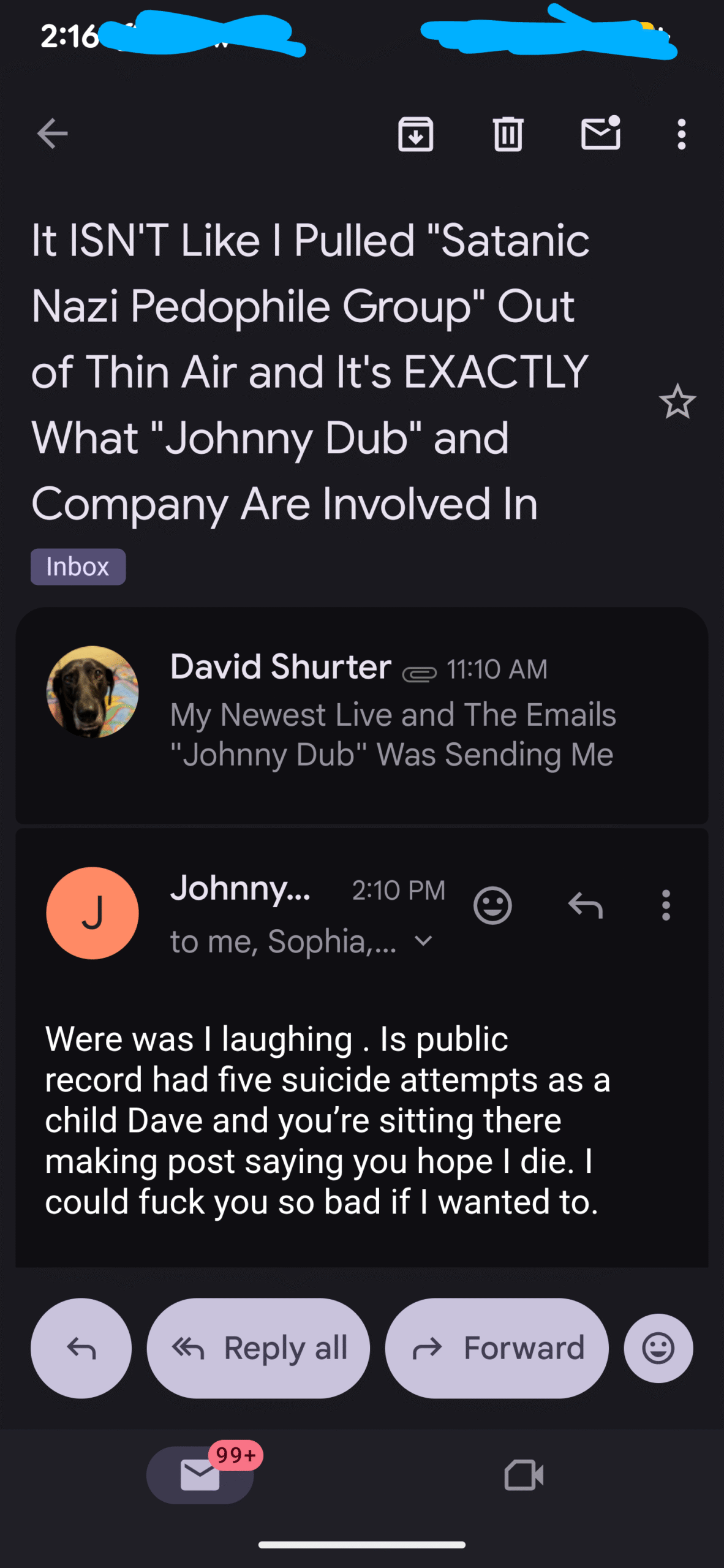The image size is (724, 1568).
Task: Expand recipient details of Johnny's email
Action: (424, 941)
